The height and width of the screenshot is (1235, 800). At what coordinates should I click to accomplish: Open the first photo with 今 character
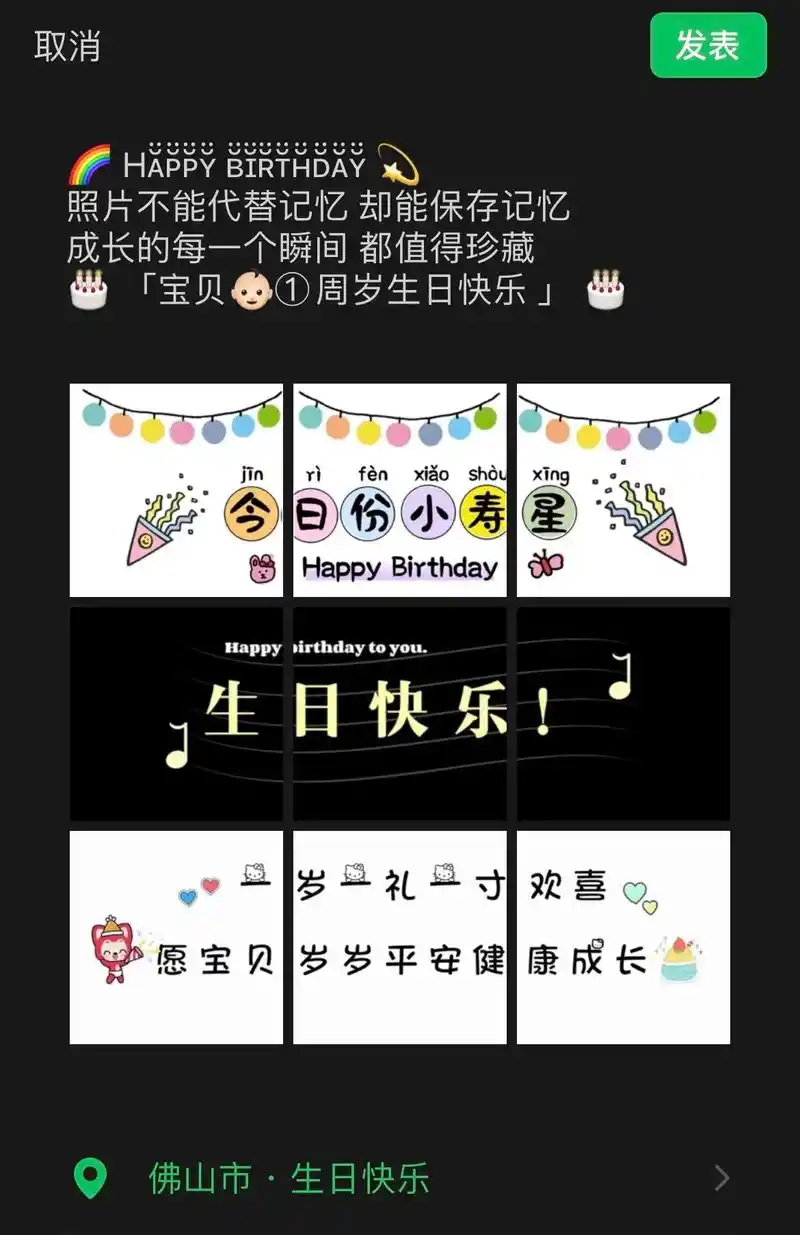coord(176,490)
